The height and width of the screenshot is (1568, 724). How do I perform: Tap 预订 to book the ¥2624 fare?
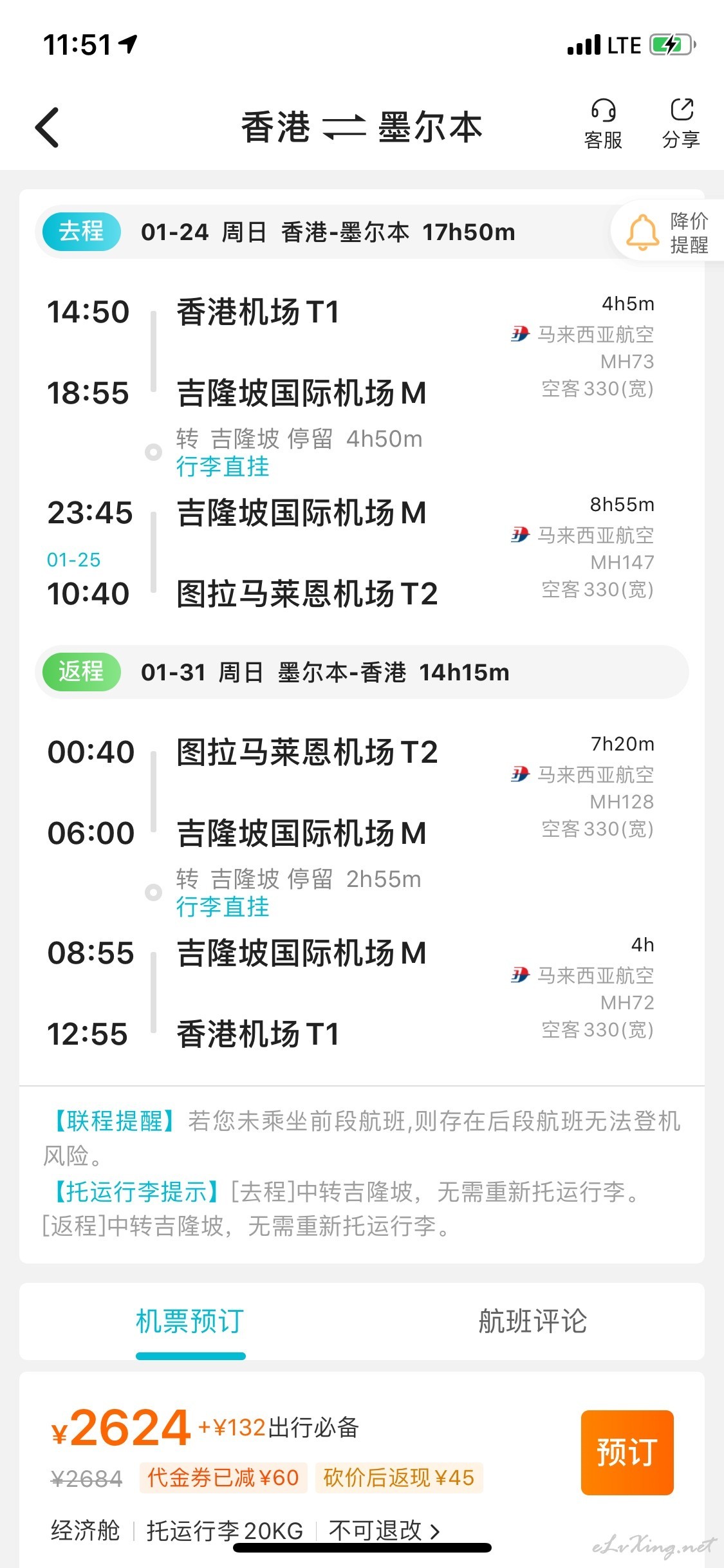point(627,1452)
